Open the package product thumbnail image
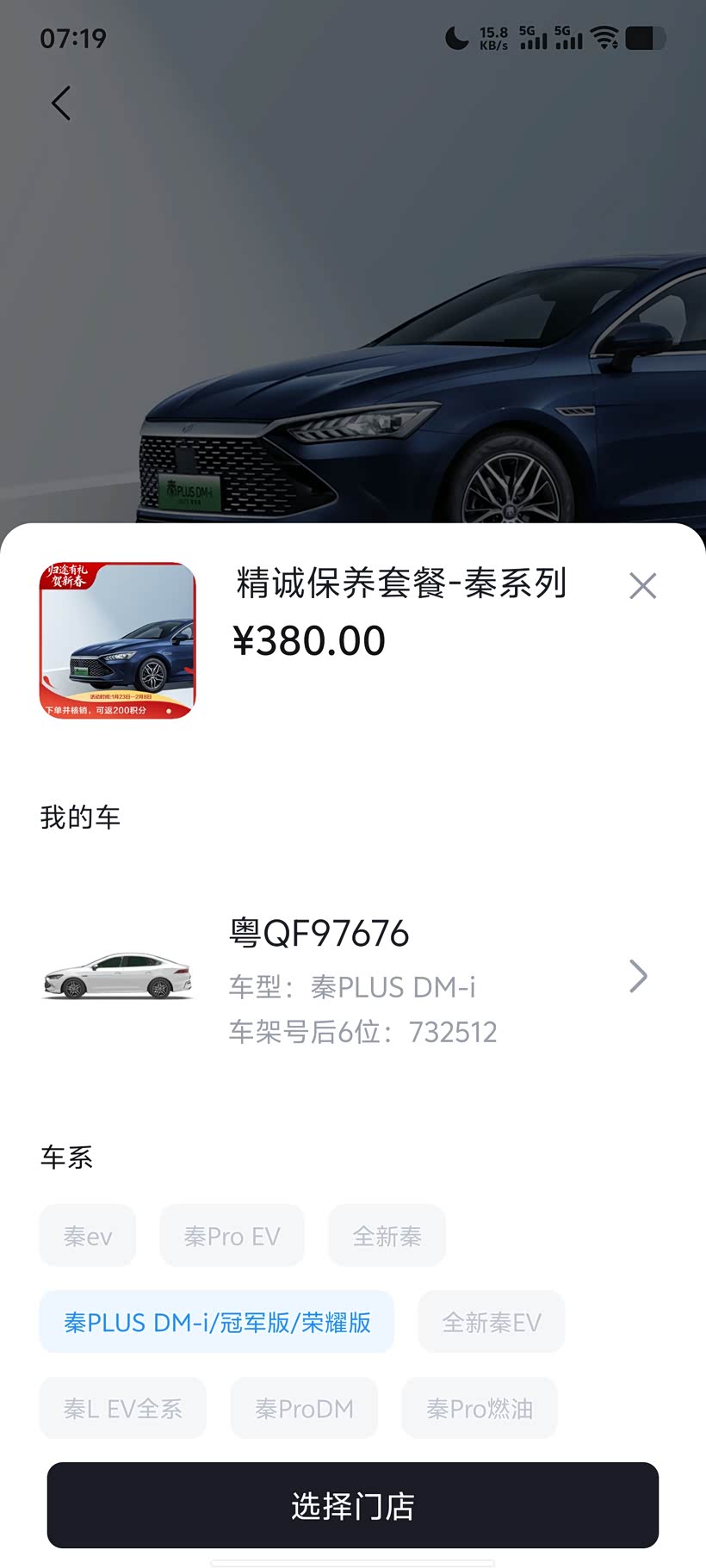 pyautogui.click(x=118, y=640)
